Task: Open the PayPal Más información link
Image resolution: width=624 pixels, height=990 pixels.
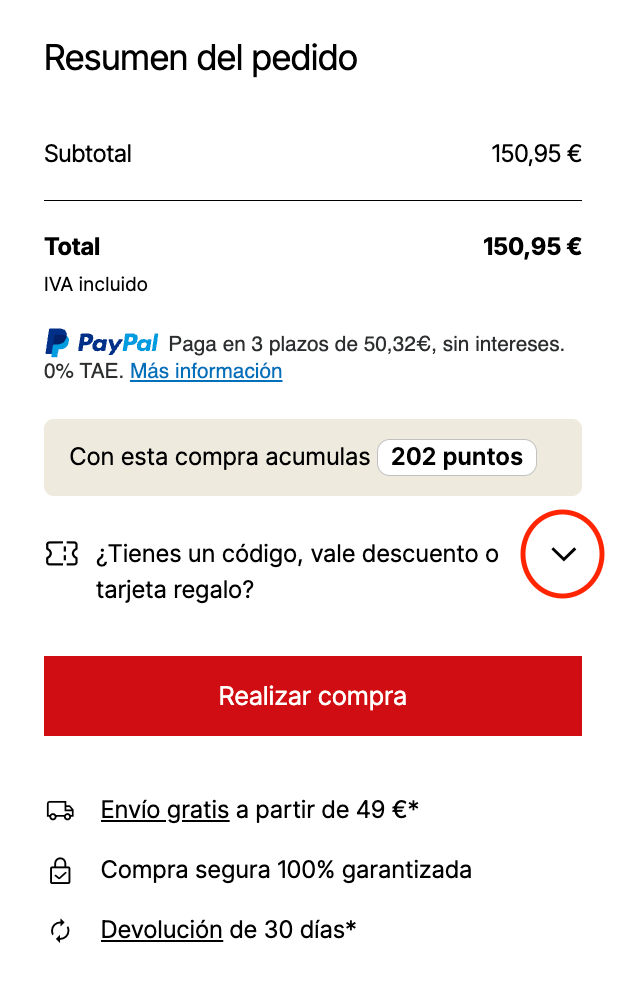Action: (206, 371)
